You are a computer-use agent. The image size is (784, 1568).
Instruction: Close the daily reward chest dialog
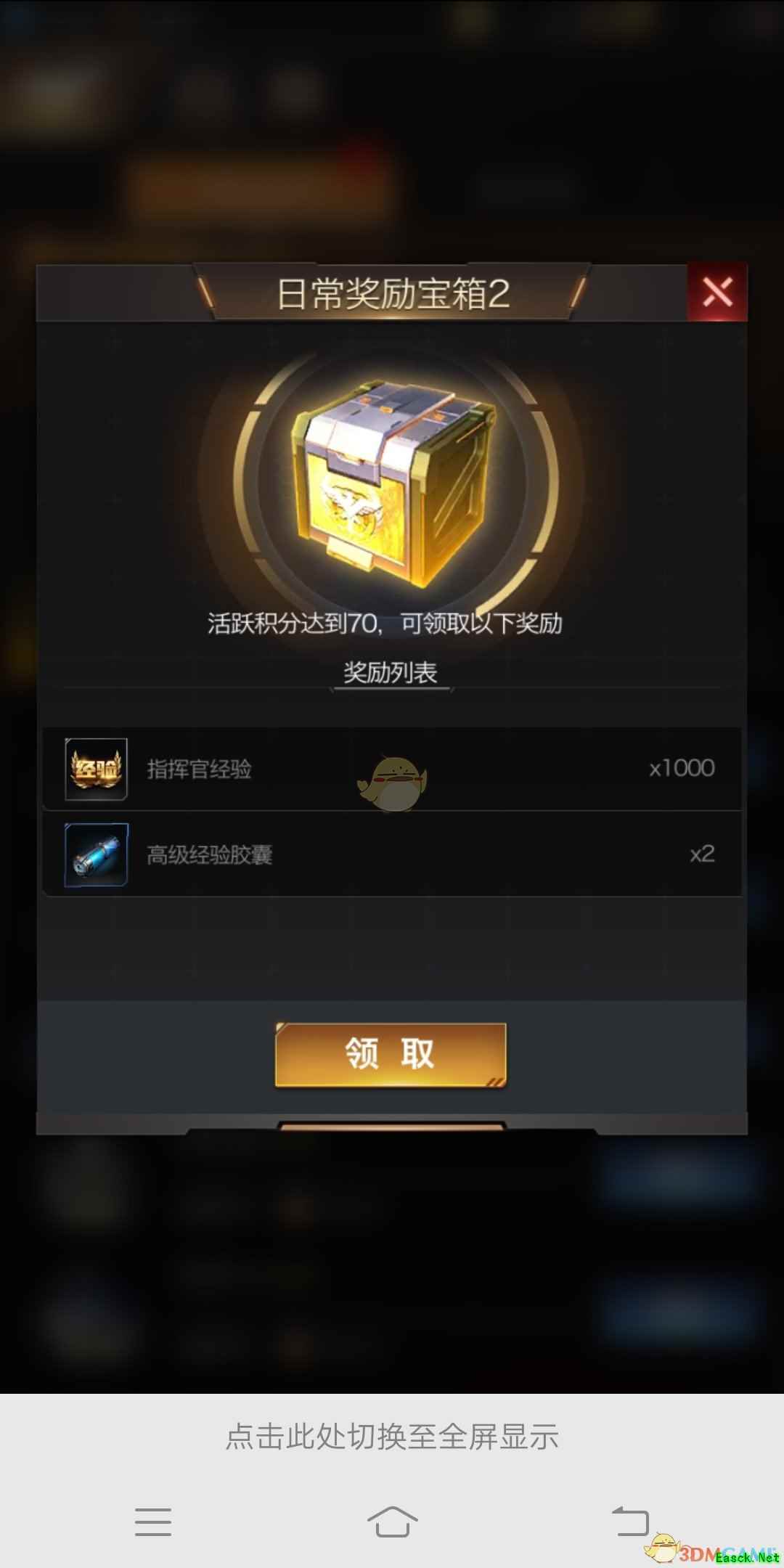point(716,293)
